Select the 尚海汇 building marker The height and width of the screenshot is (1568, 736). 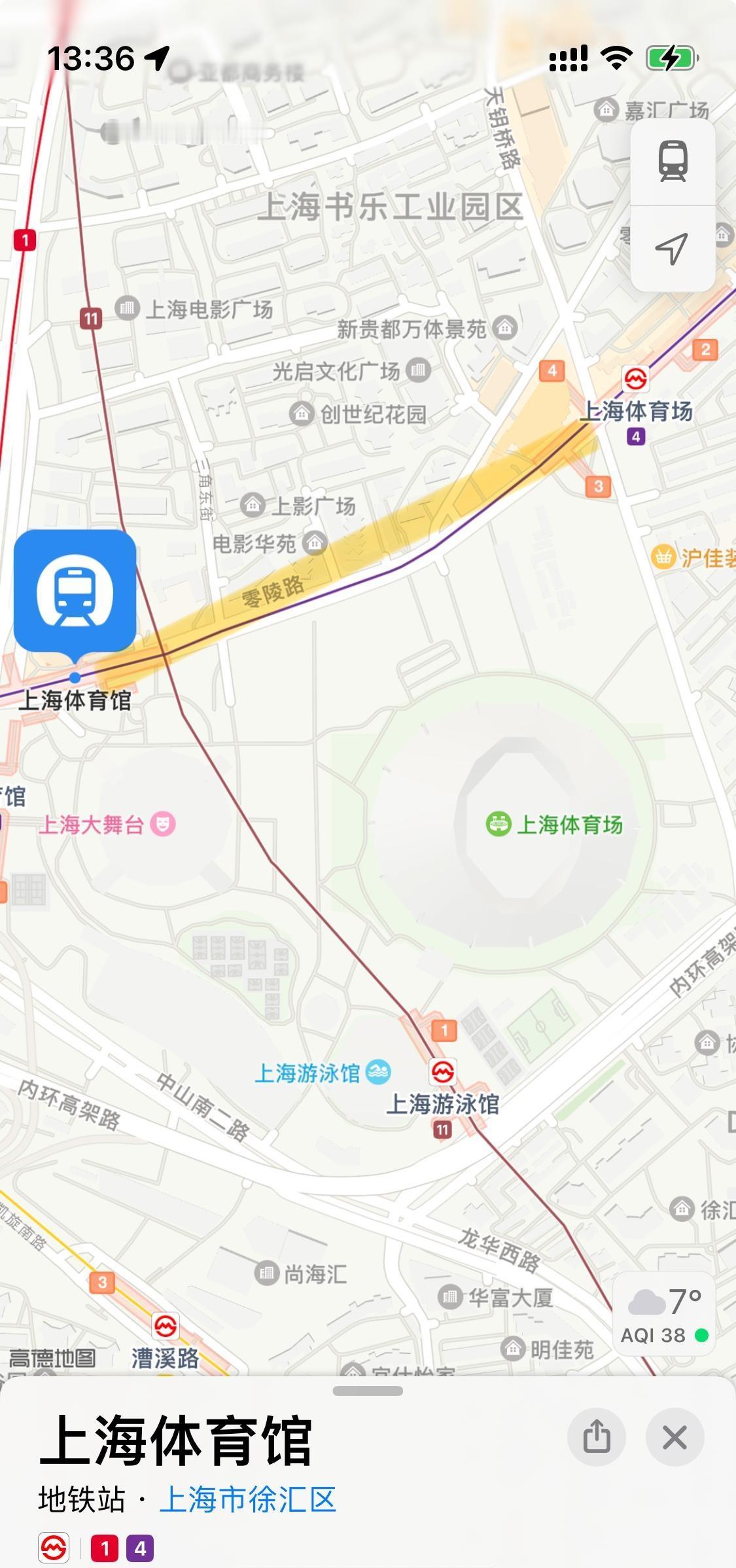click(x=266, y=1273)
